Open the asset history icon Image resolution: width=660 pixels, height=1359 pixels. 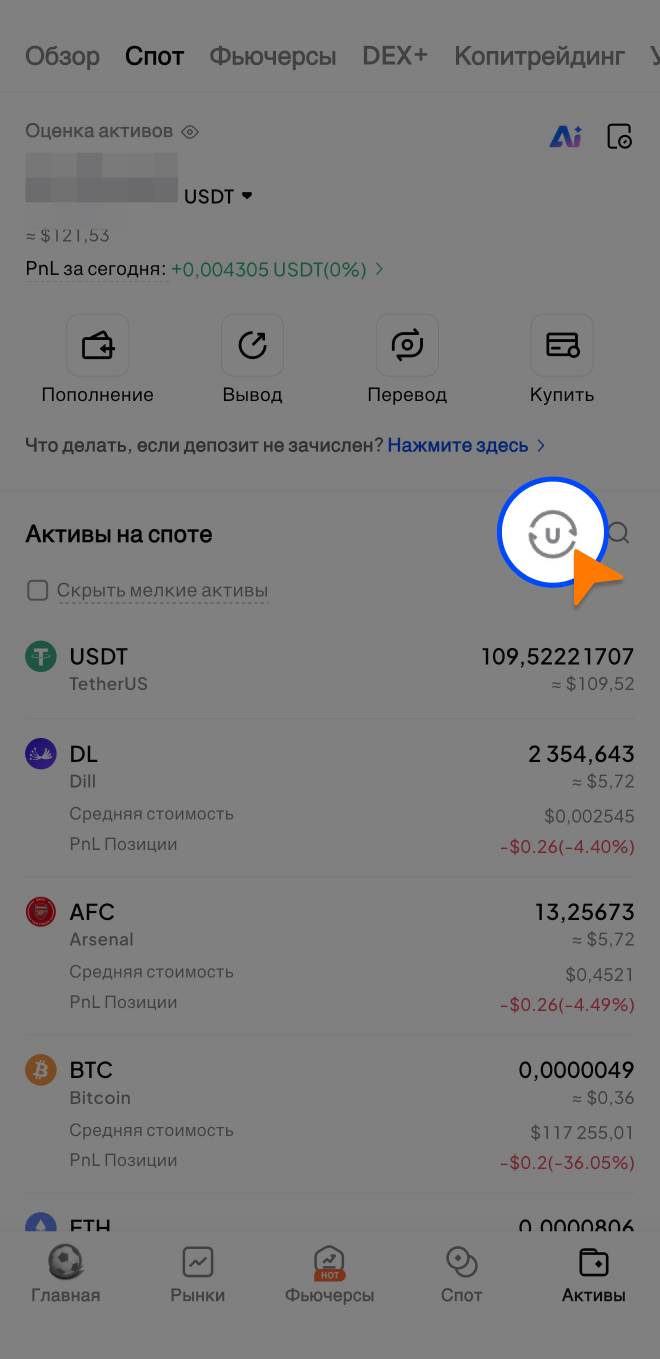pyautogui.click(x=620, y=137)
